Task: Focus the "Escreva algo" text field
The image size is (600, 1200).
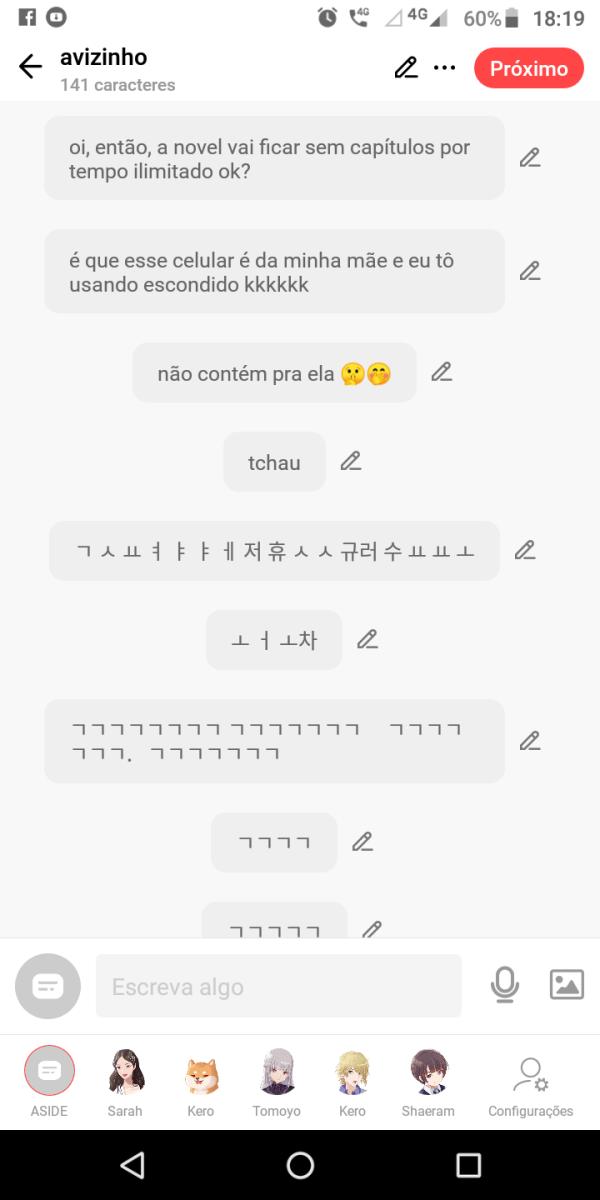Action: 278,986
